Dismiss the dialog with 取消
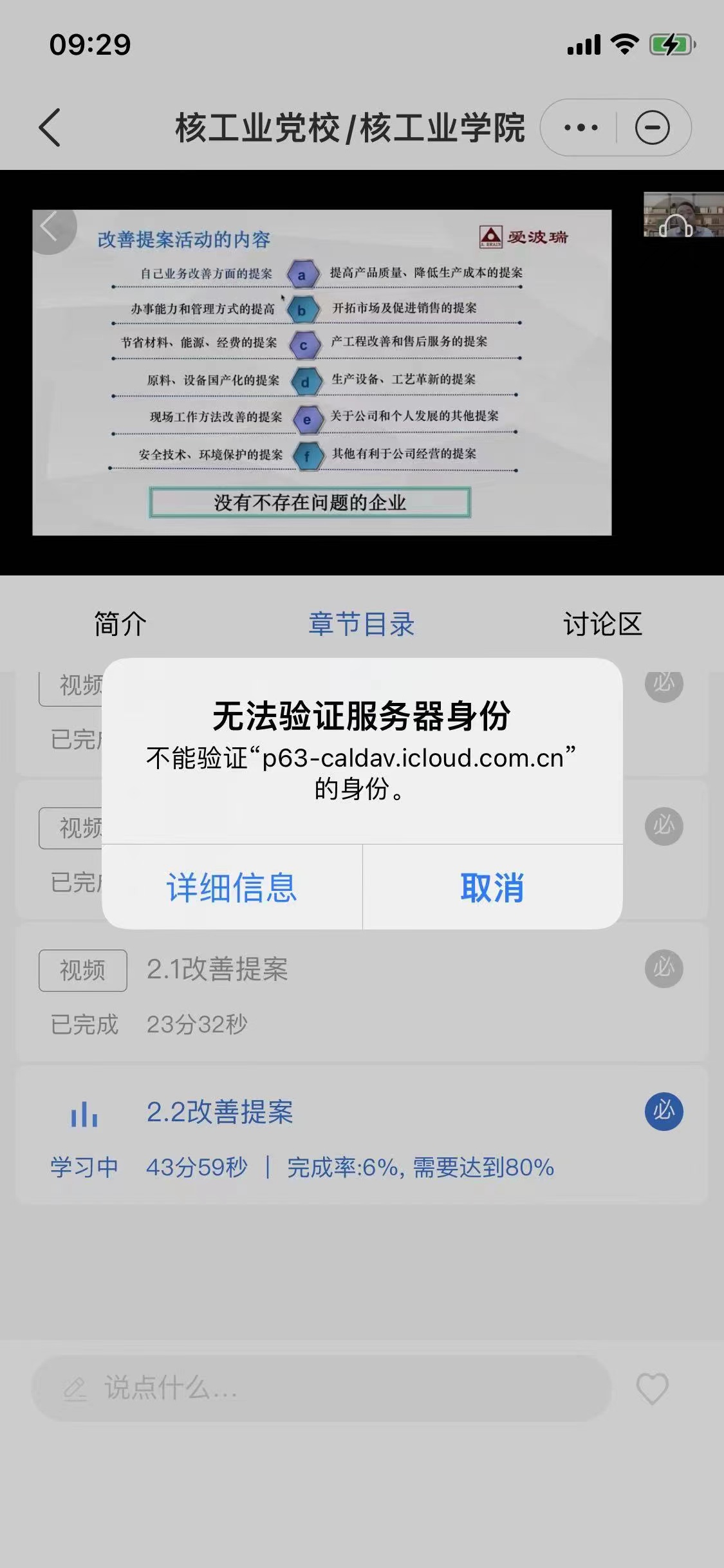The image size is (724, 1568). (492, 887)
